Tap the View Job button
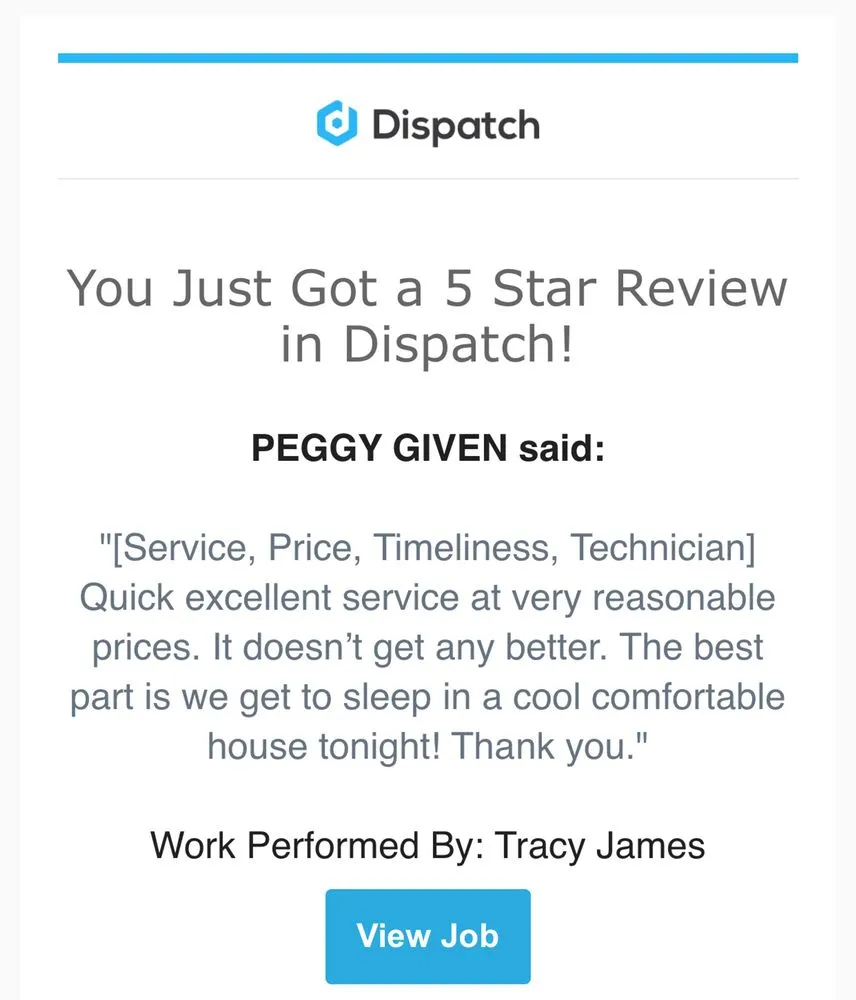Screen dimensions: 856x1000 (x=427, y=936)
